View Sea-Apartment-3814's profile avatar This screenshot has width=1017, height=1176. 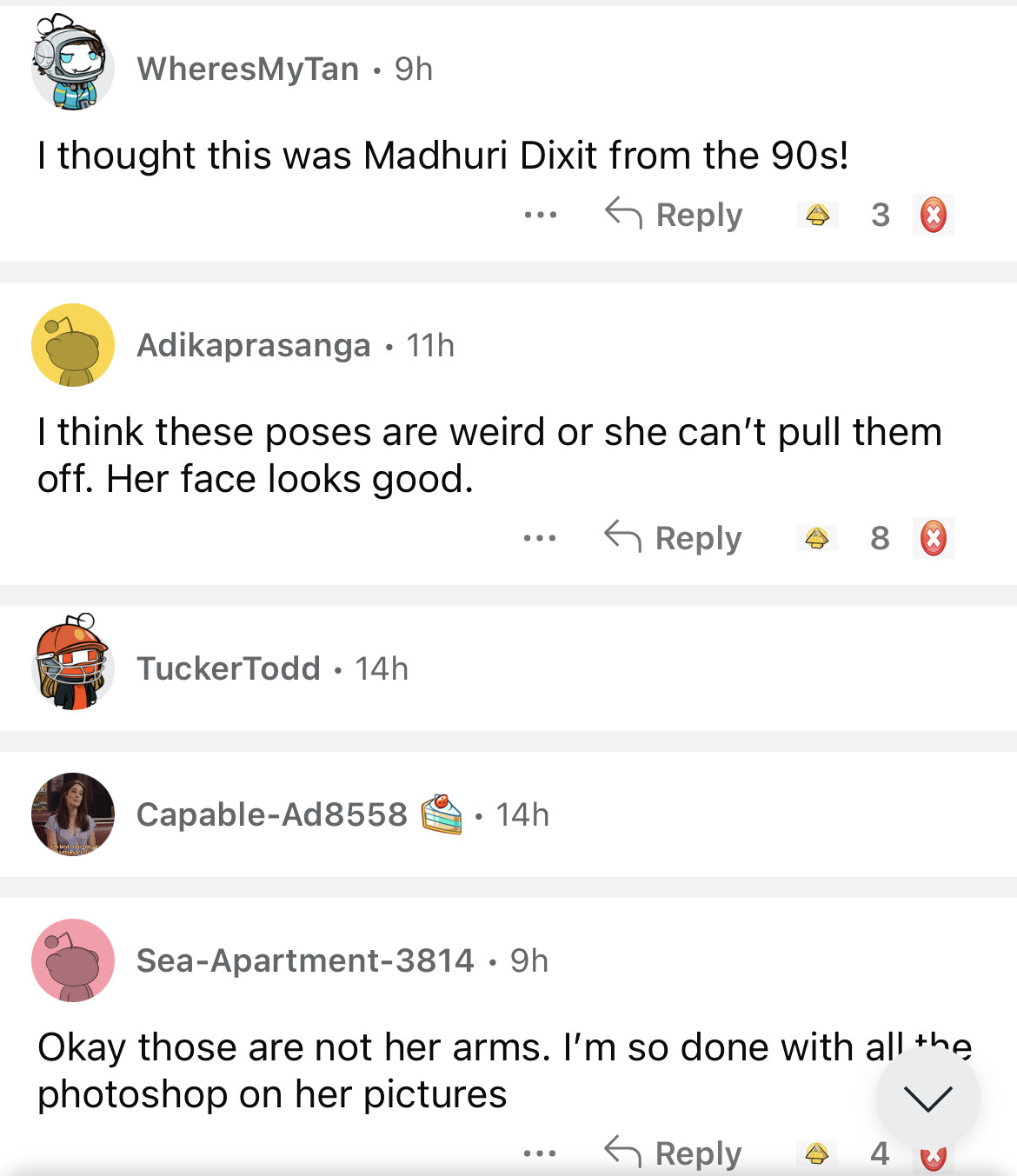tap(73, 960)
